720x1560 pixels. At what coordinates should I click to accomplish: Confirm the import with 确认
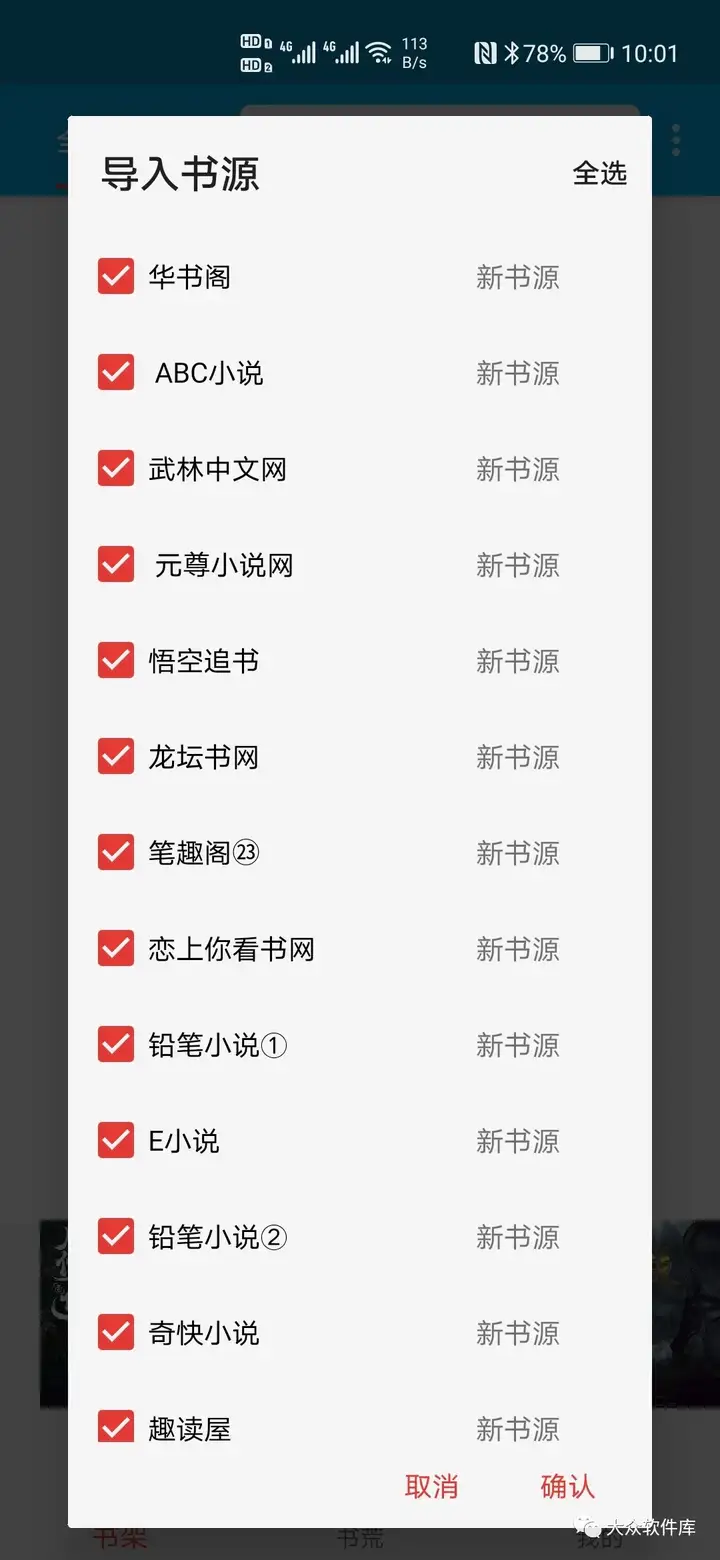coord(567,1487)
